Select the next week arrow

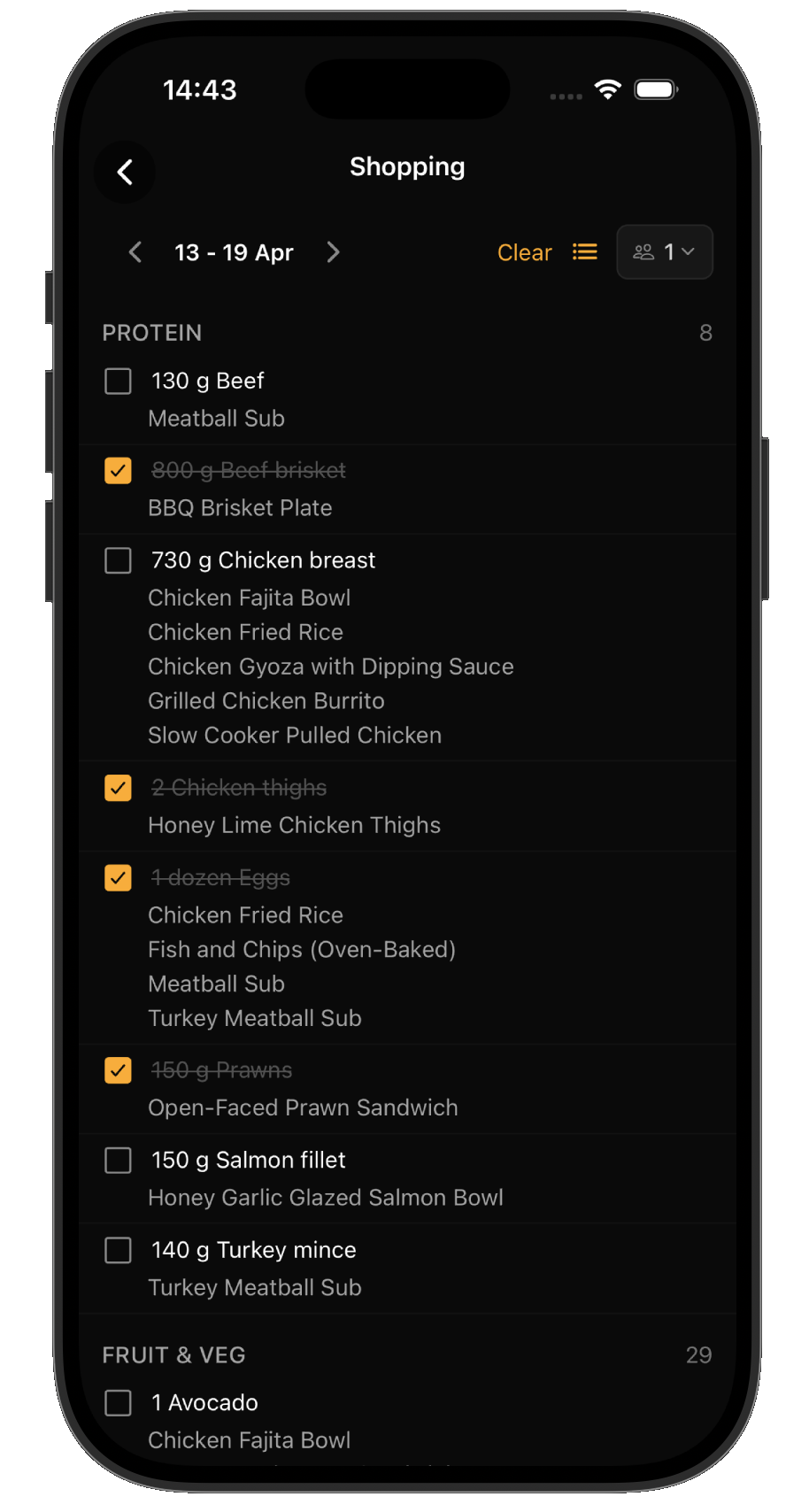(x=334, y=252)
